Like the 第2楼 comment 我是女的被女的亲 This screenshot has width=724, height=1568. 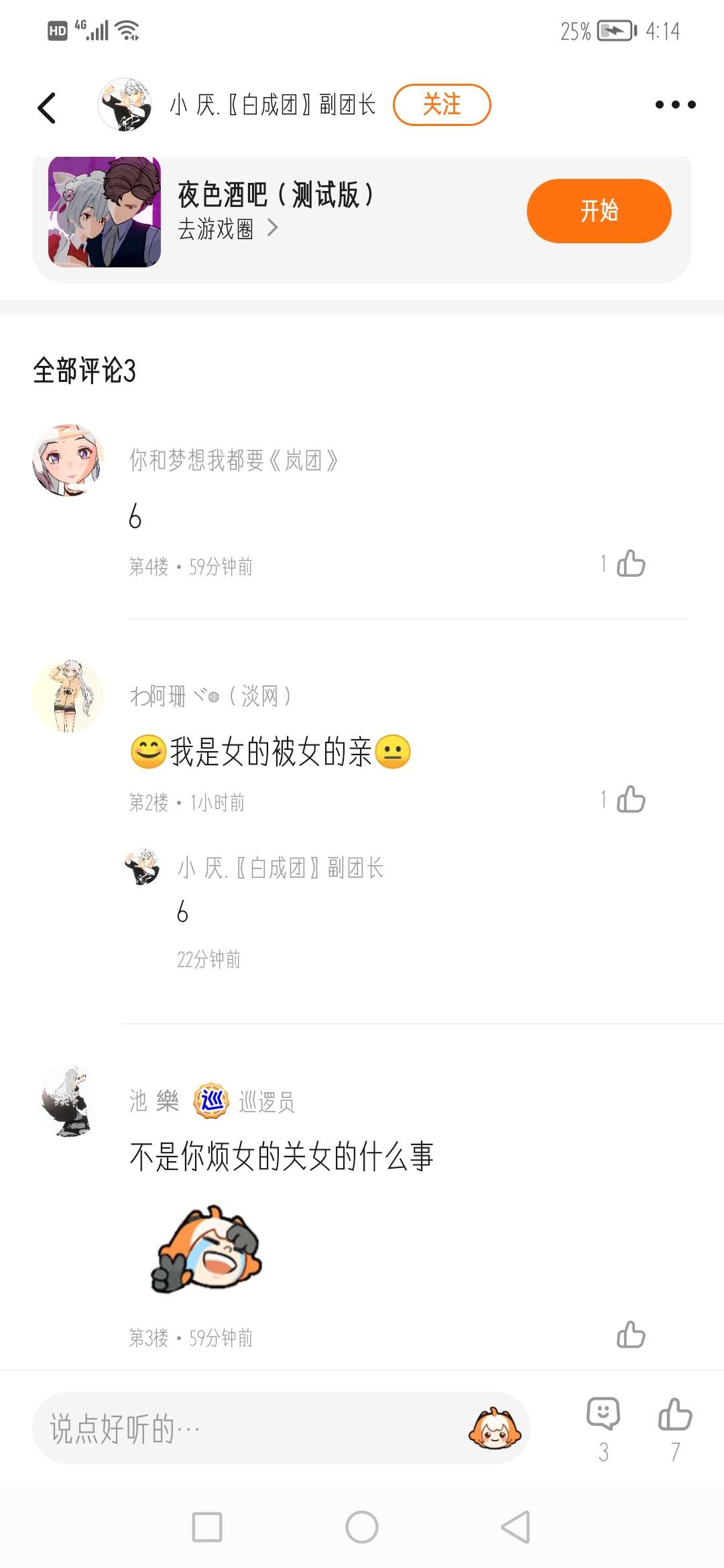click(x=630, y=799)
